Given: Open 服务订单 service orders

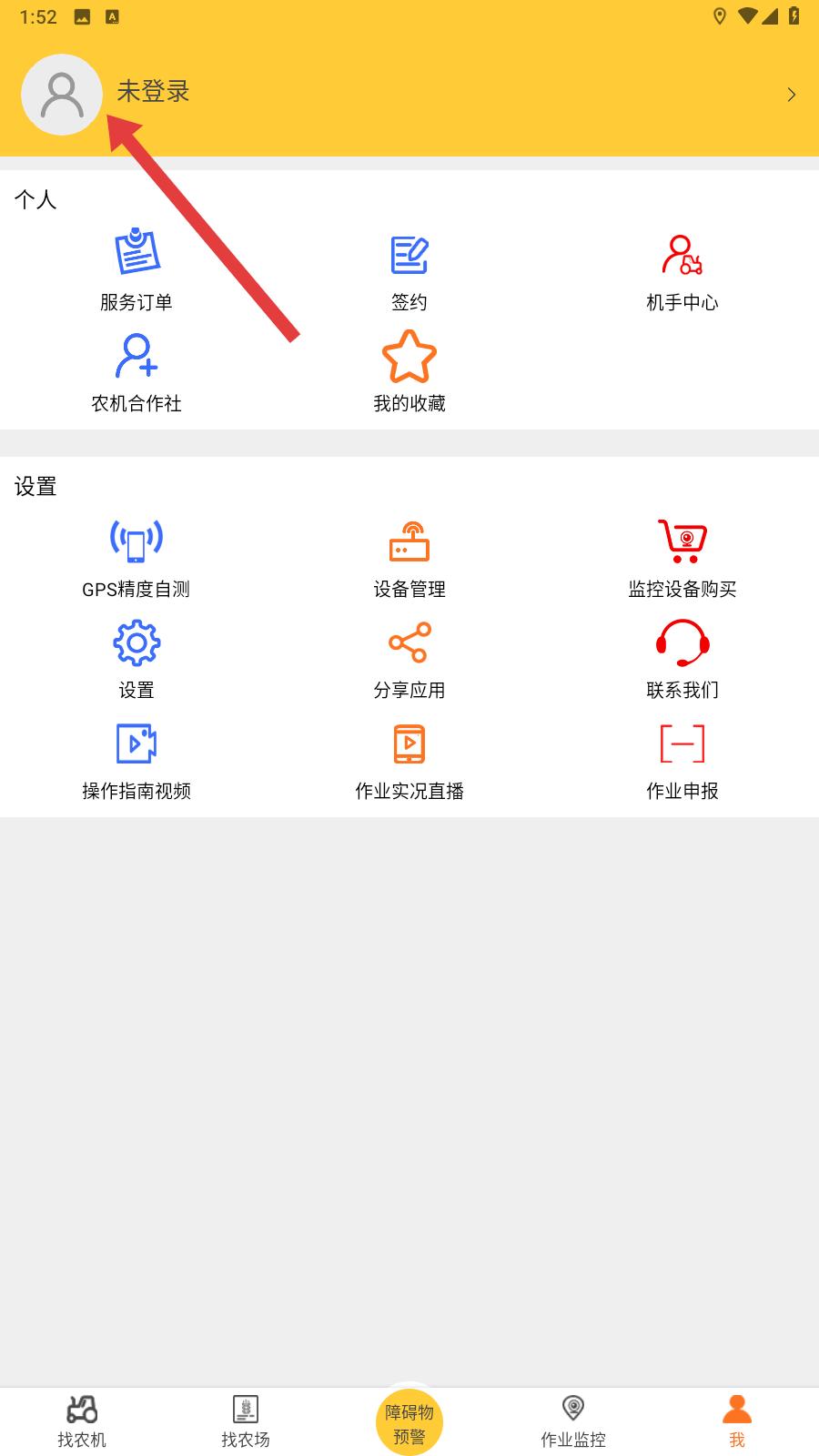Looking at the screenshot, I should [x=136, y=270].
